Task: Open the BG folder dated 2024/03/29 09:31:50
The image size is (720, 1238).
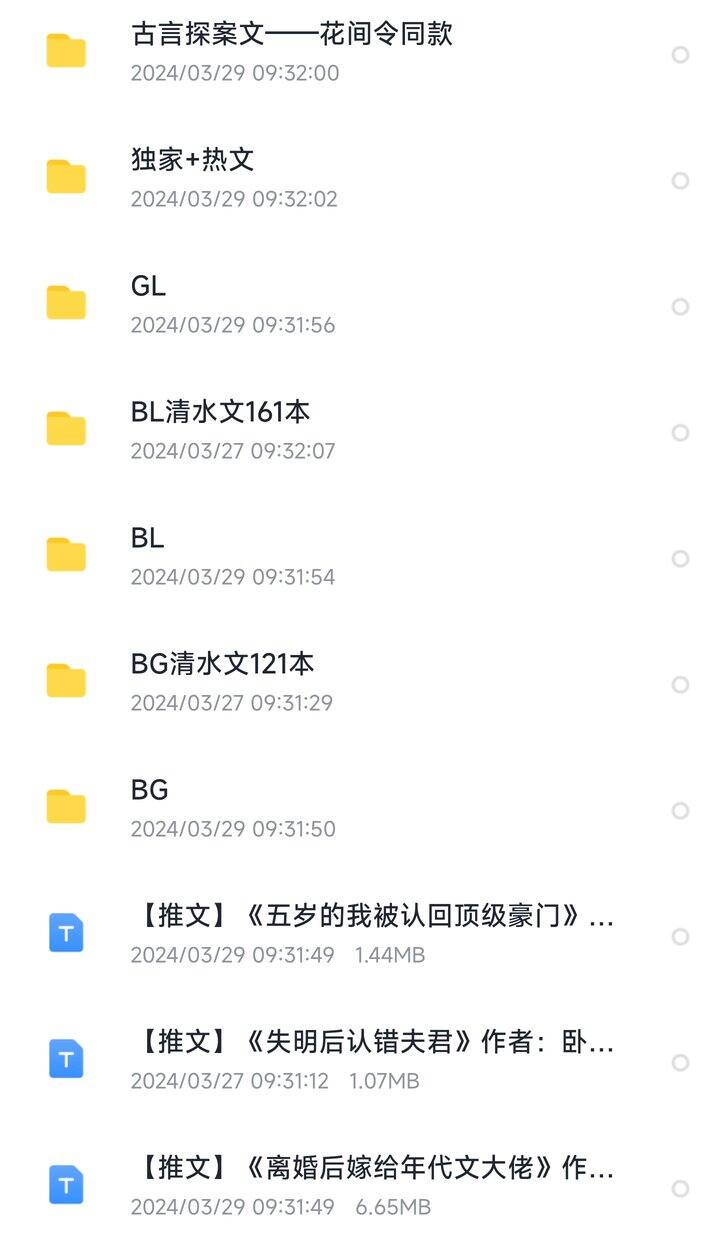Action: (x=360, y=810)
